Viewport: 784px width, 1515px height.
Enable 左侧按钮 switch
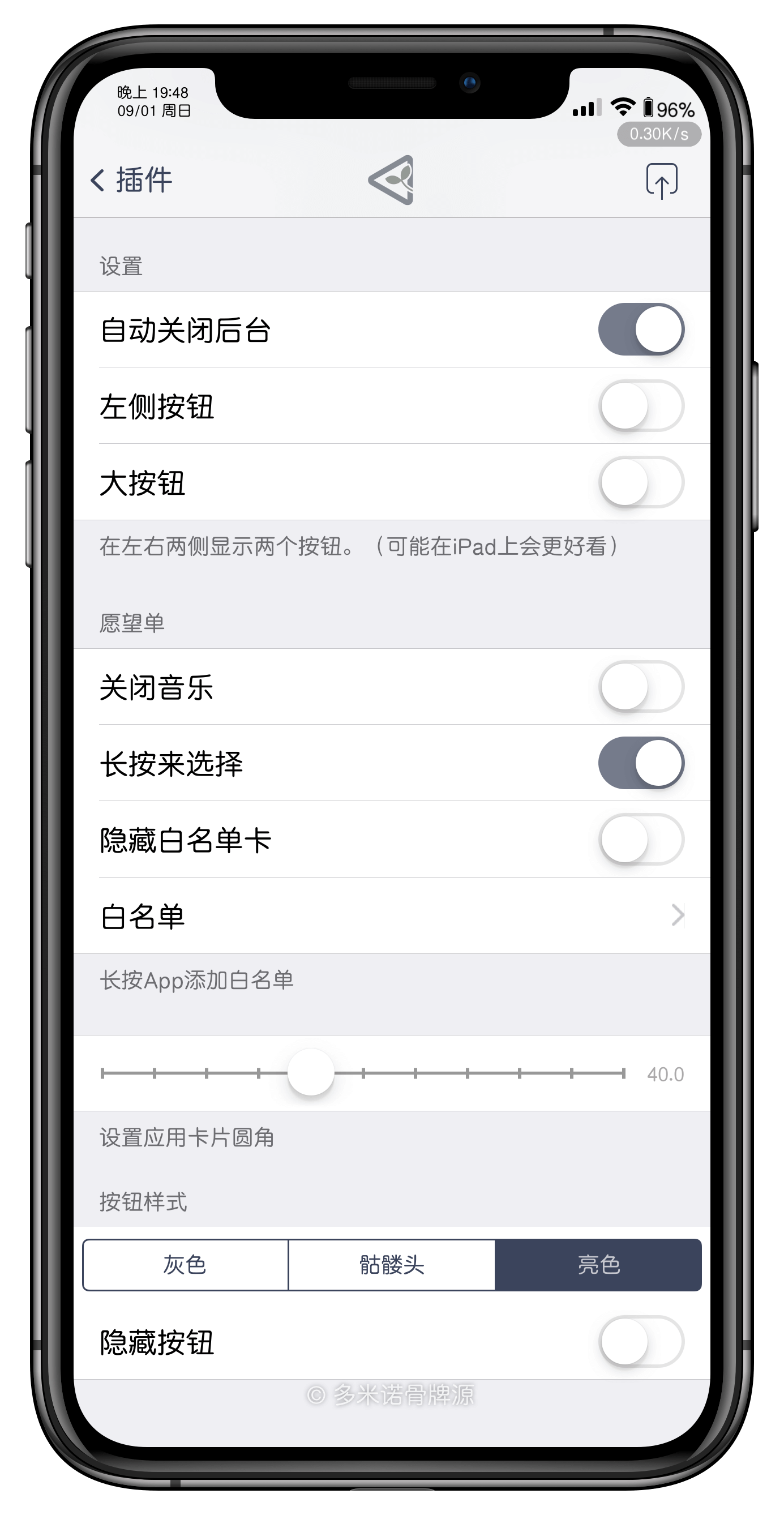pyautogui.click(x=641, y=406)
